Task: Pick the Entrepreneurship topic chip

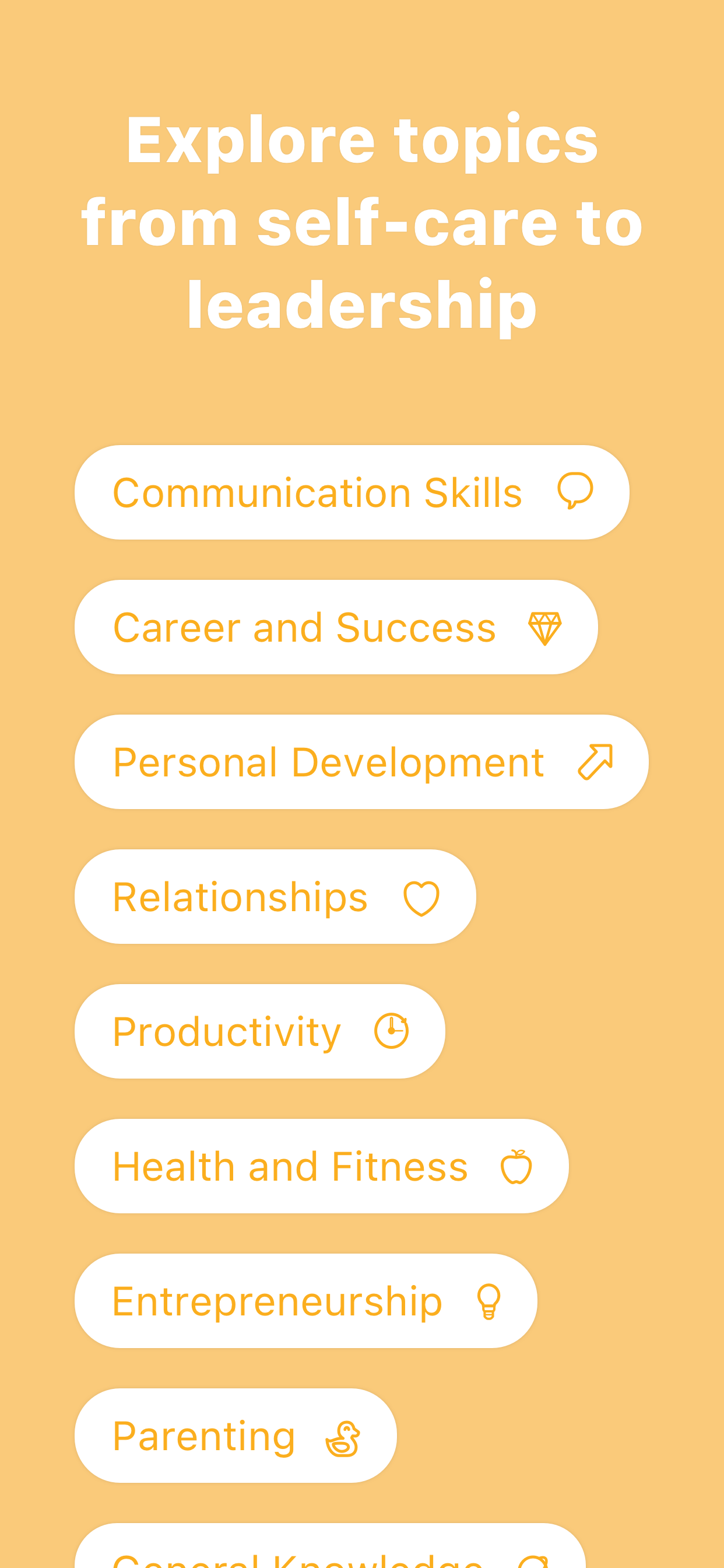Action: click(305, 1301)
